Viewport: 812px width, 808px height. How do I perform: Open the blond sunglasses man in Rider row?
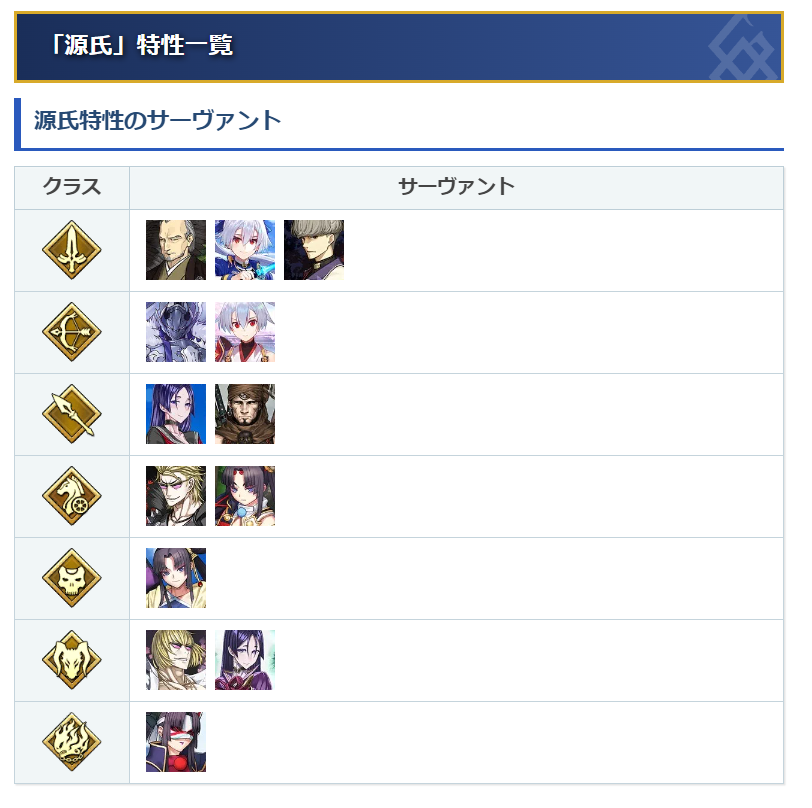pyautogui.click(x=176, y=496)
